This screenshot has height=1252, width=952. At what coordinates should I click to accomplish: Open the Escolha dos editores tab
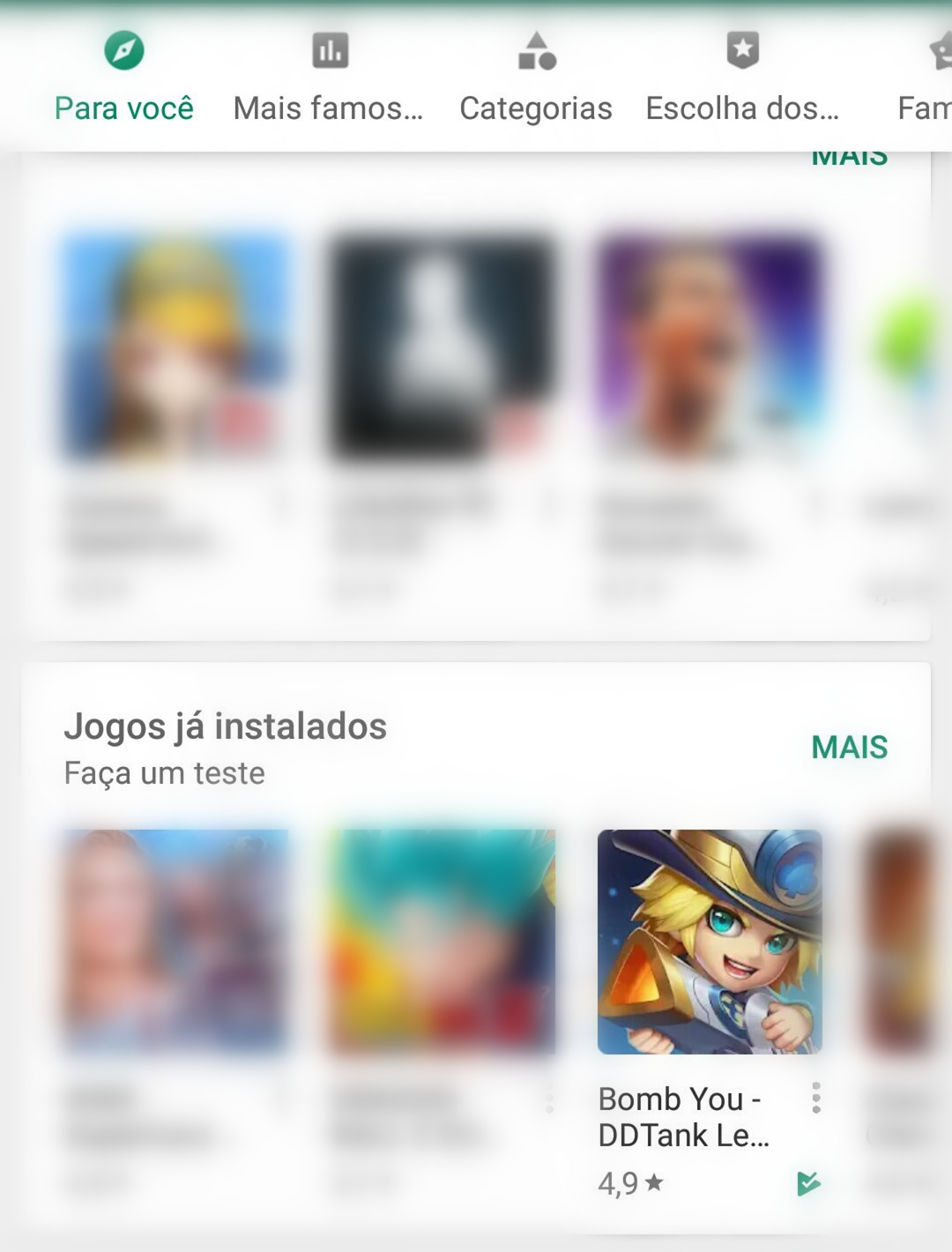point(742,79)
